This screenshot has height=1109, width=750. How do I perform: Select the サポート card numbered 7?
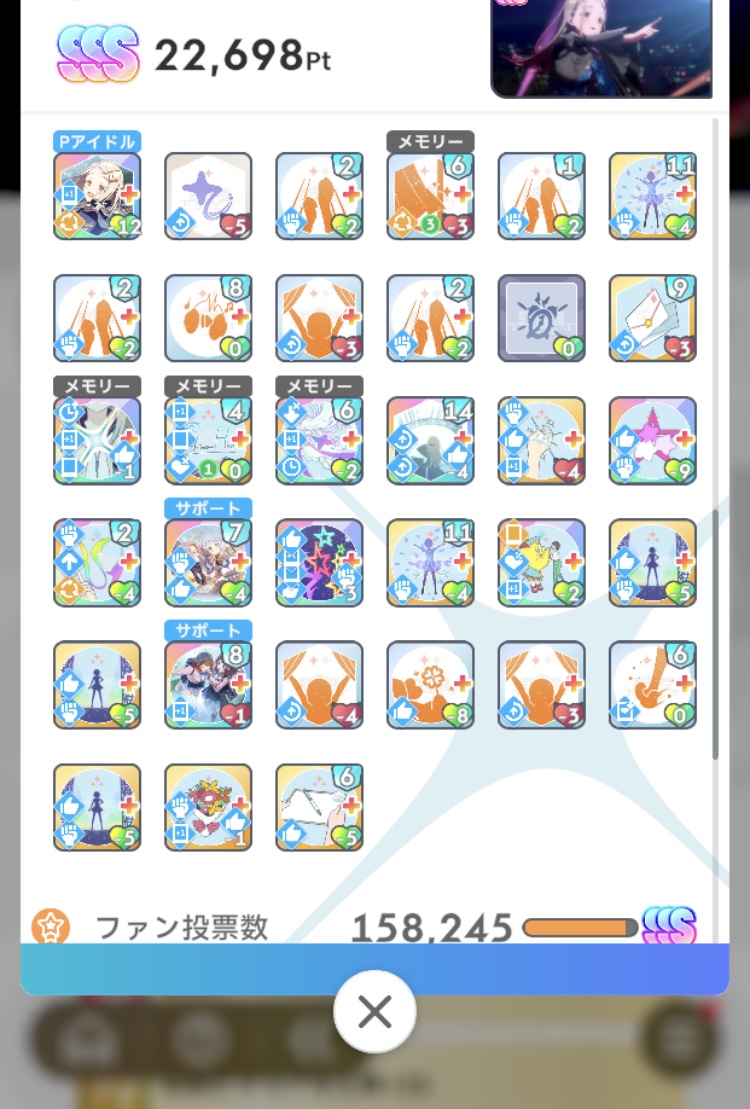click(208, 563)
